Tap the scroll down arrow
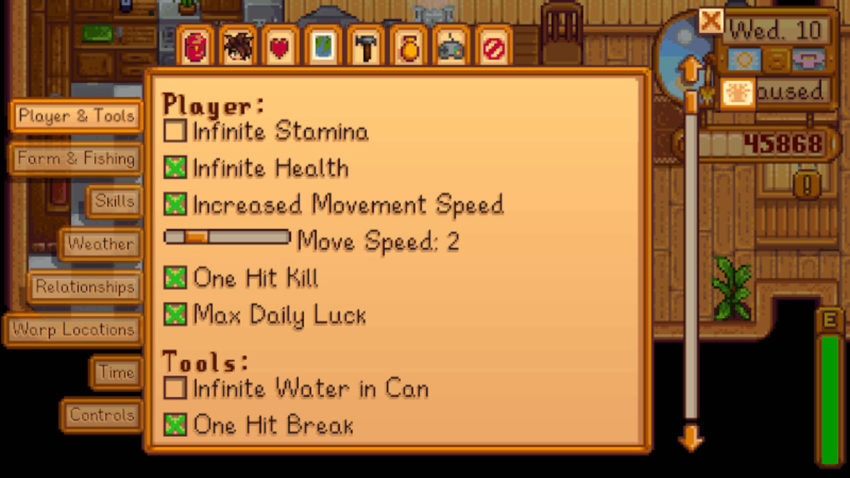 [x=691, y=438]
